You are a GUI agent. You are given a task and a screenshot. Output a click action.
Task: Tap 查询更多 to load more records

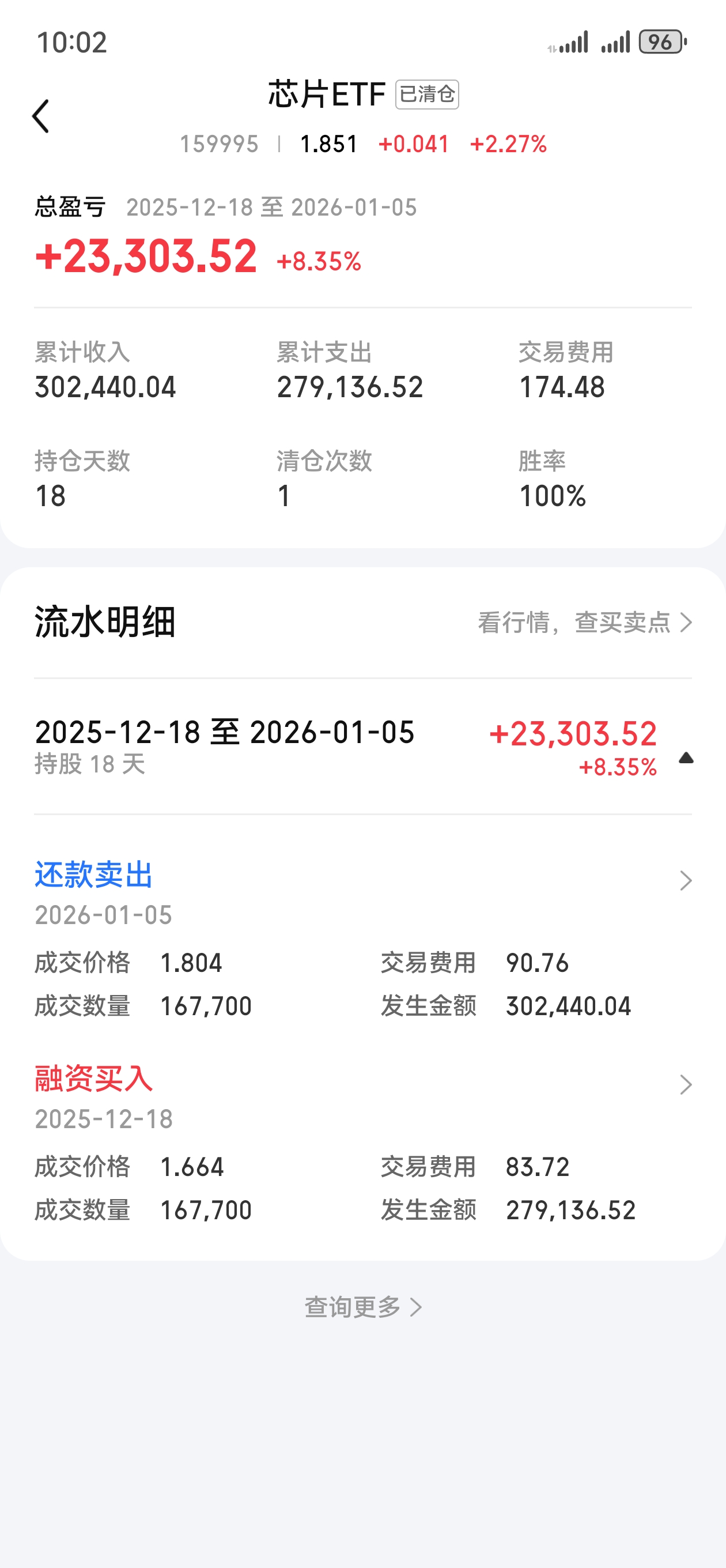coord(354,1306)
